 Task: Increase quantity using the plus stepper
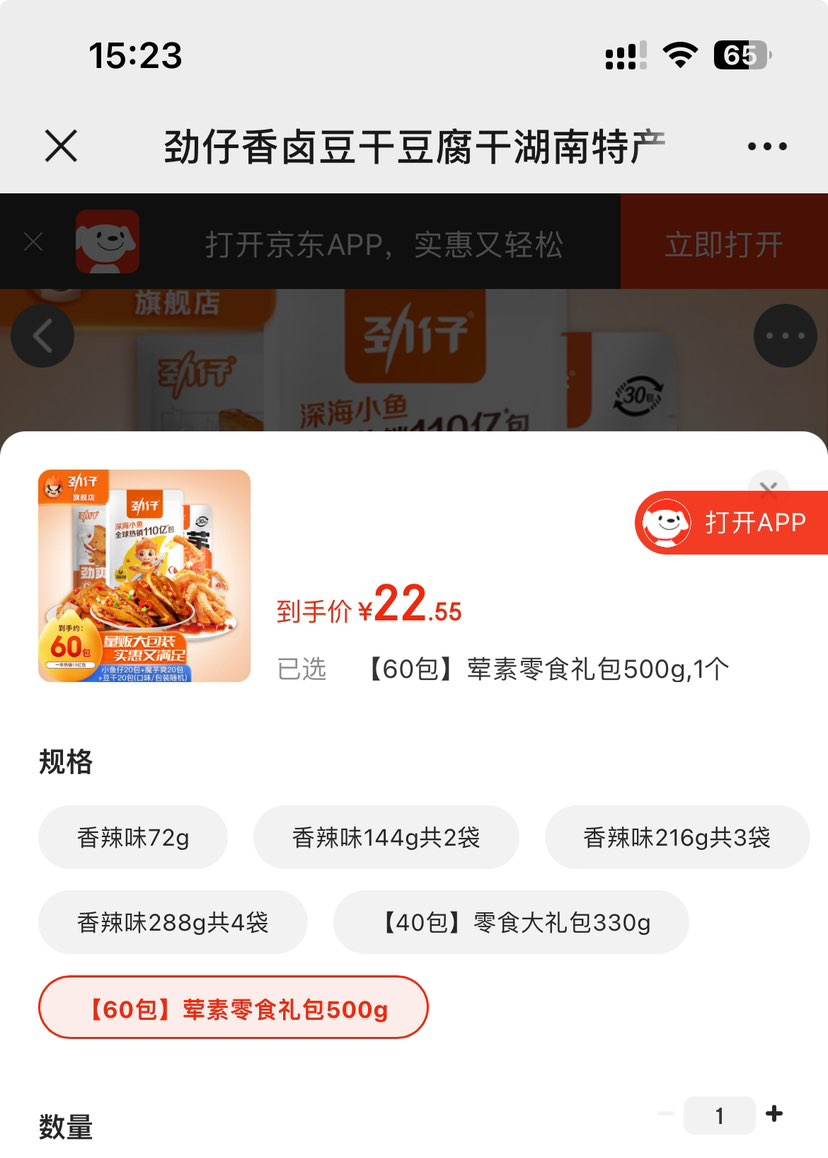pyautogui.click(x=773, y=1114)
